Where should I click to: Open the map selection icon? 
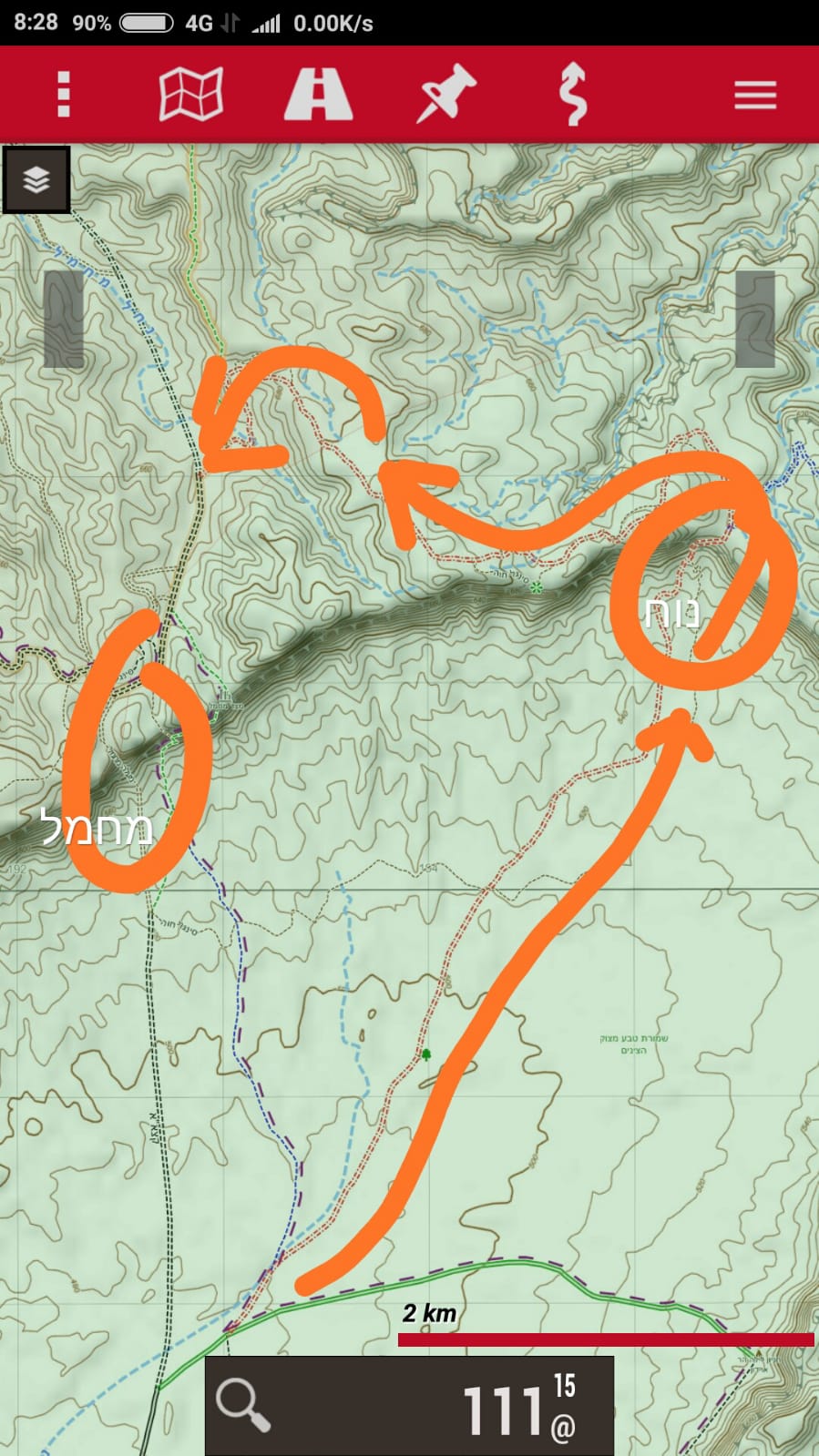tap(190, 94)
